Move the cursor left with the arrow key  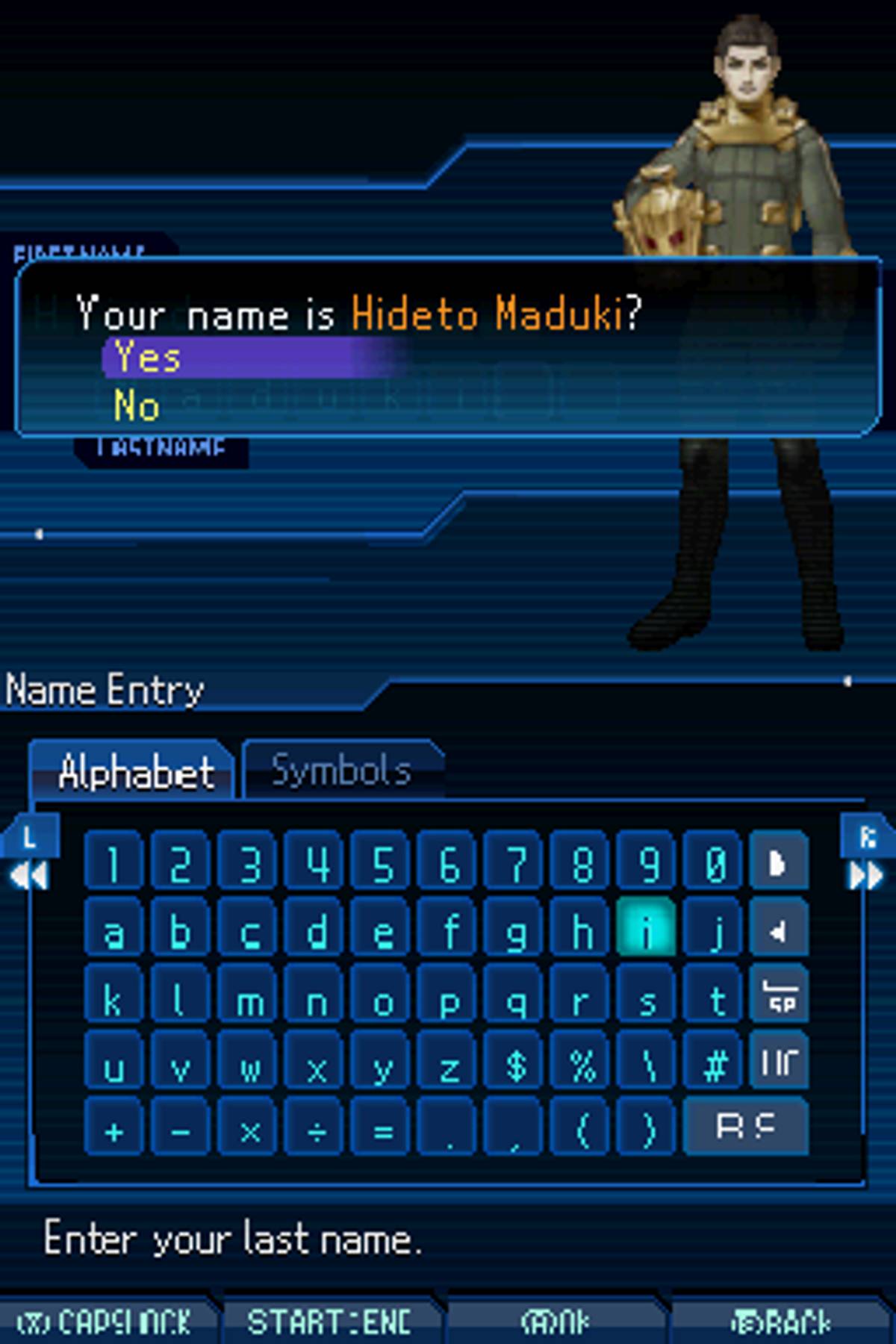[x=779, y=931]
